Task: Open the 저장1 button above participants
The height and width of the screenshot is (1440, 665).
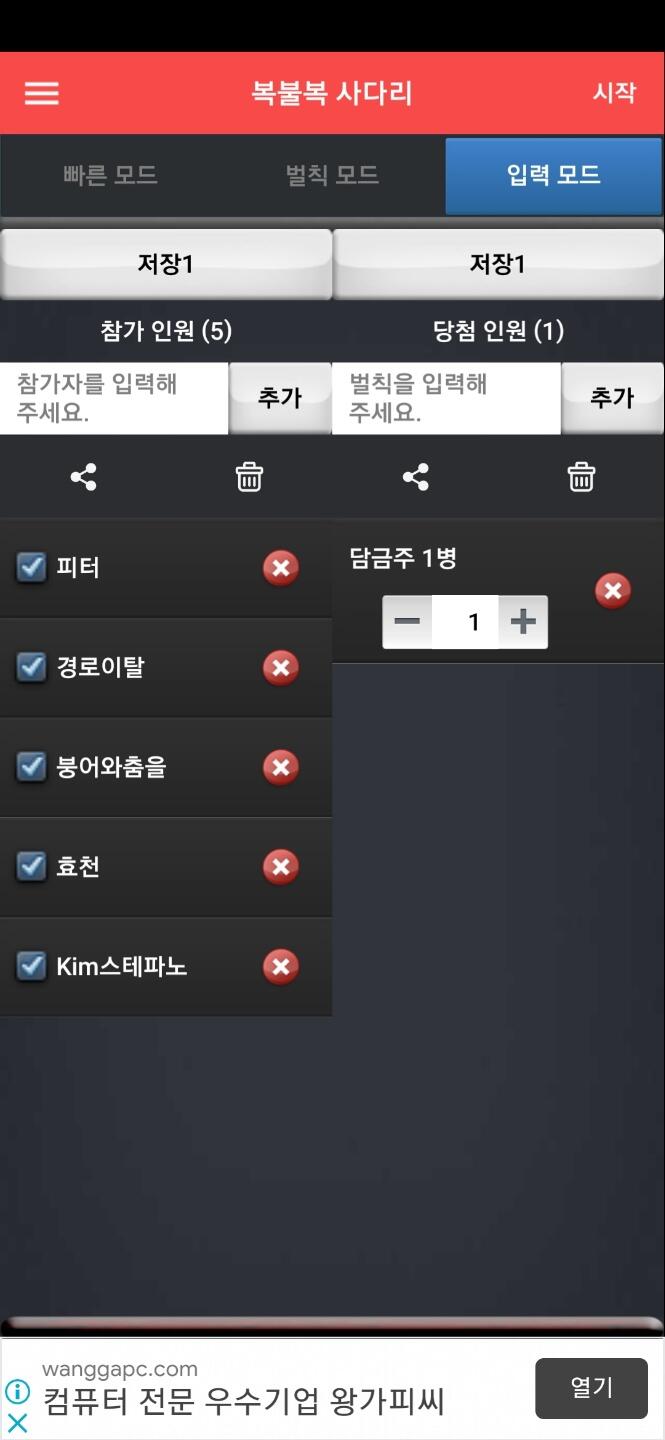Action: 166,264
